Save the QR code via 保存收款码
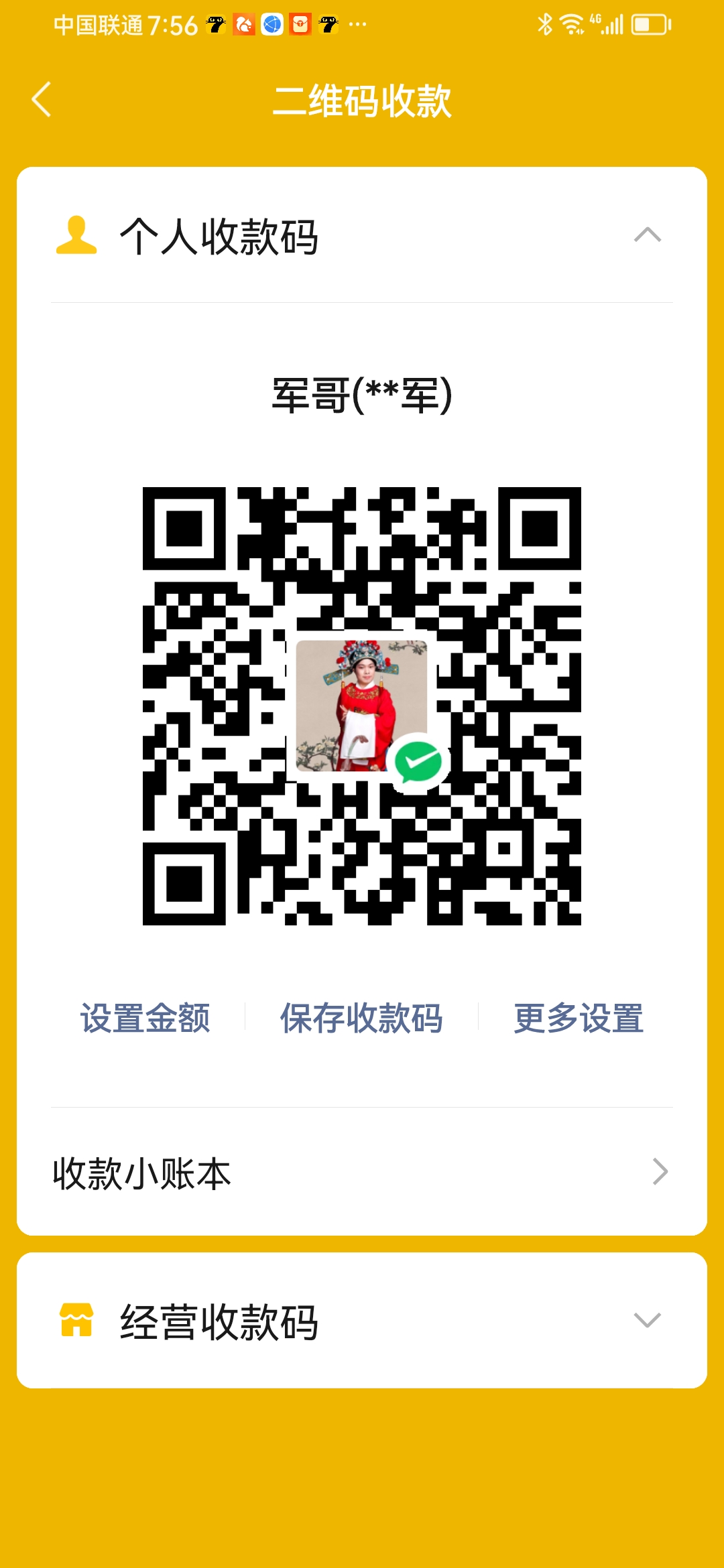This screenshot has height=1568, width=724. point(361,1018)
